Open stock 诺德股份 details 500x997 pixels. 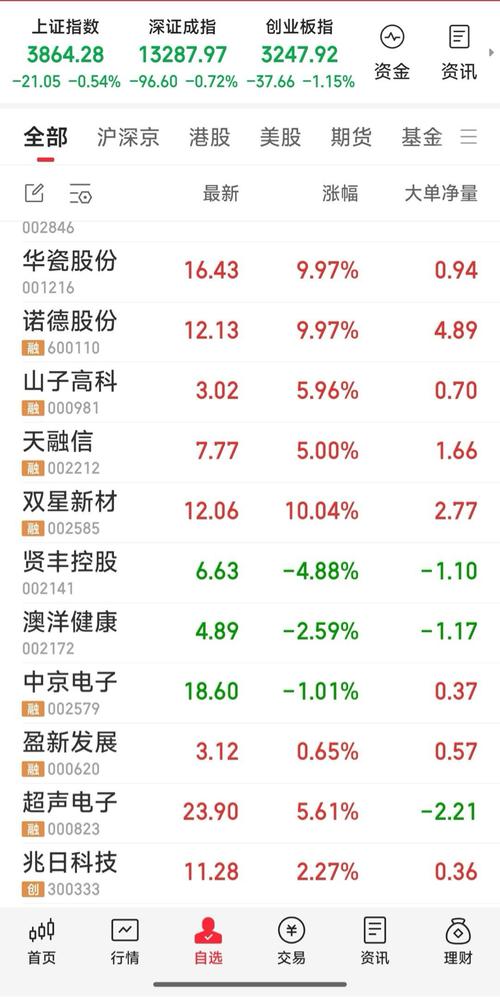pos(250,332)
